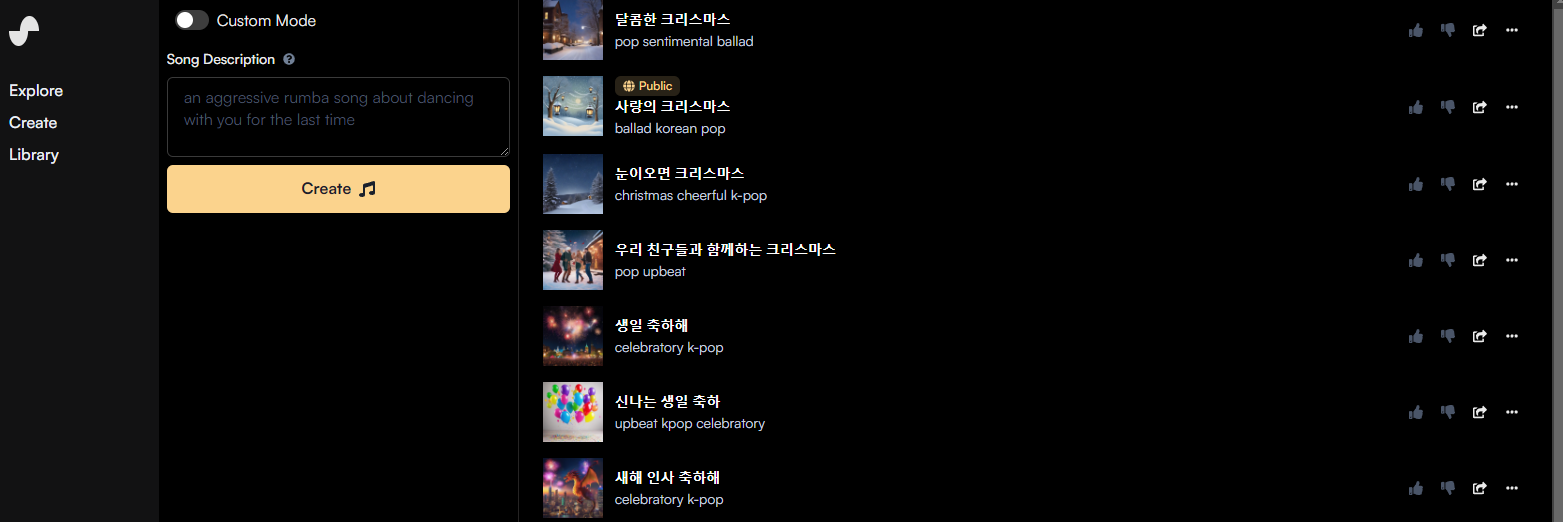The image size is (1563, 522).
Task: Dislike the song 새해 인사 축하해
Action: click(x=1447, y=488)
